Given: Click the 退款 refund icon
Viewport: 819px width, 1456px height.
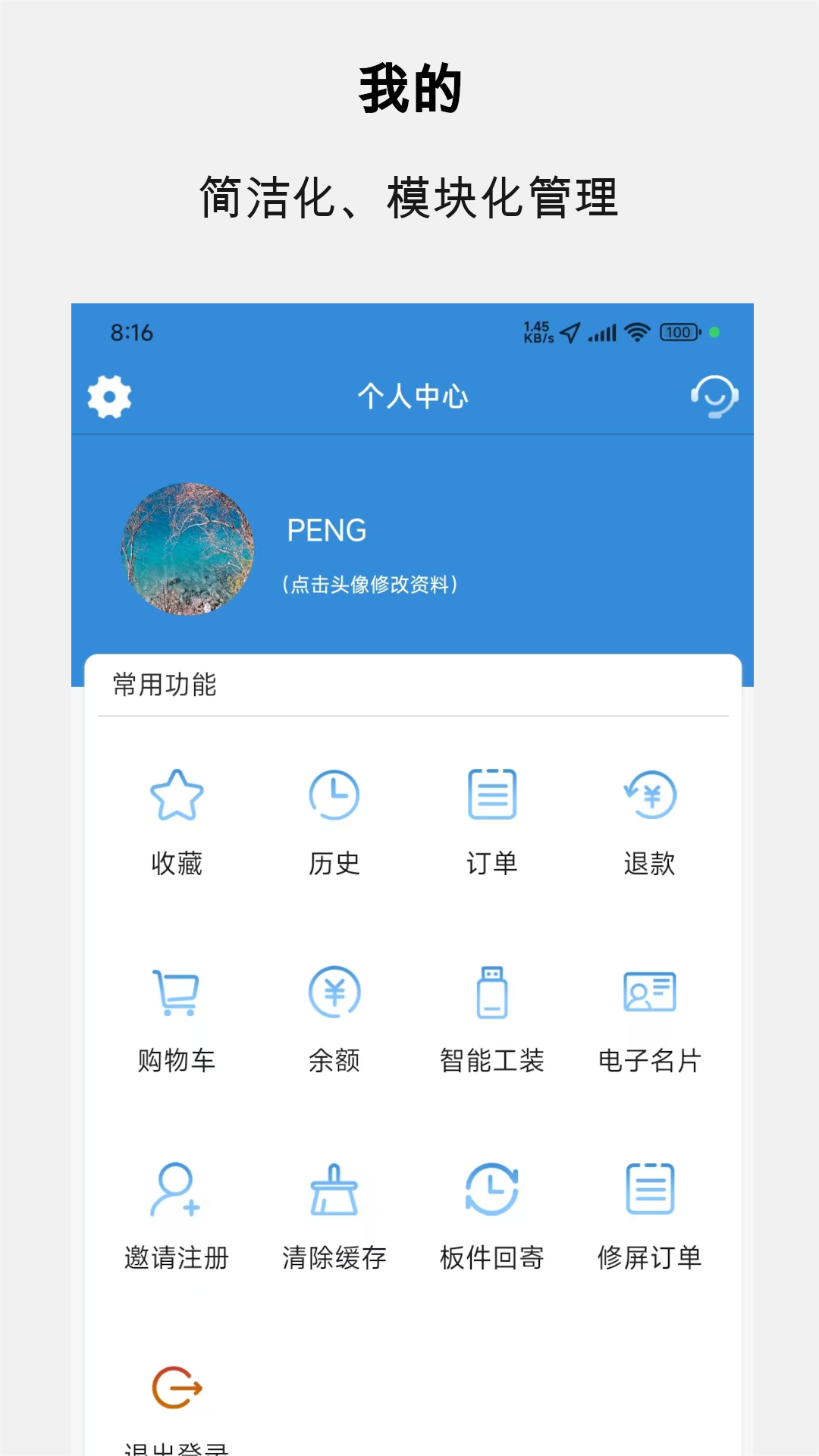Looking at the screenshot, I should coord(650,795).
